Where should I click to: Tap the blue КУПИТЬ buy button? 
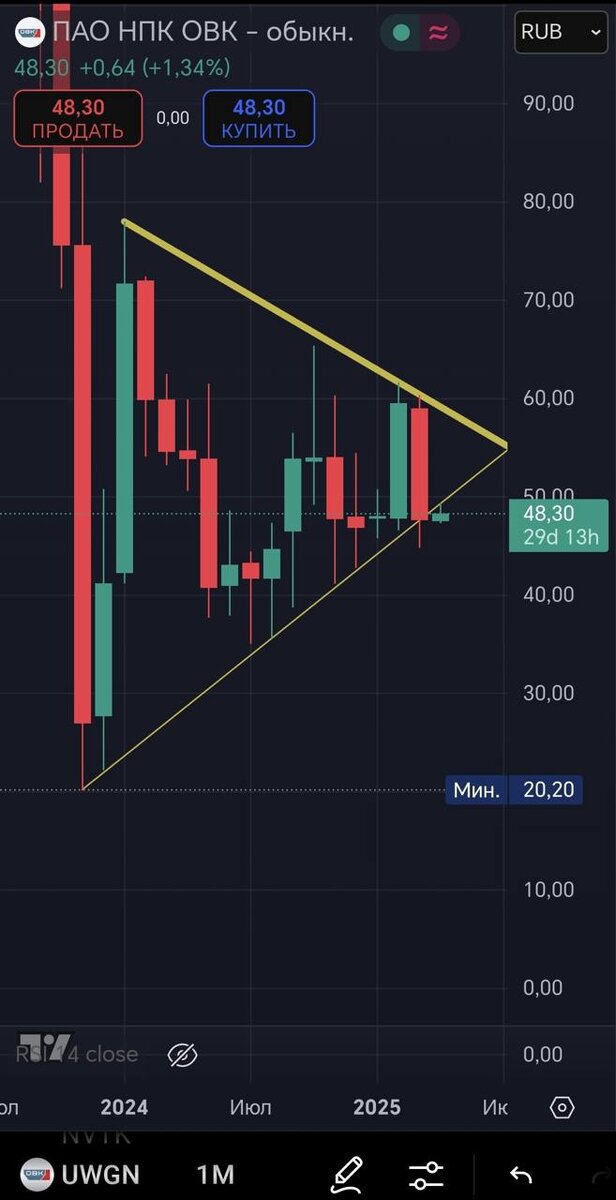[x=259, y=118]
